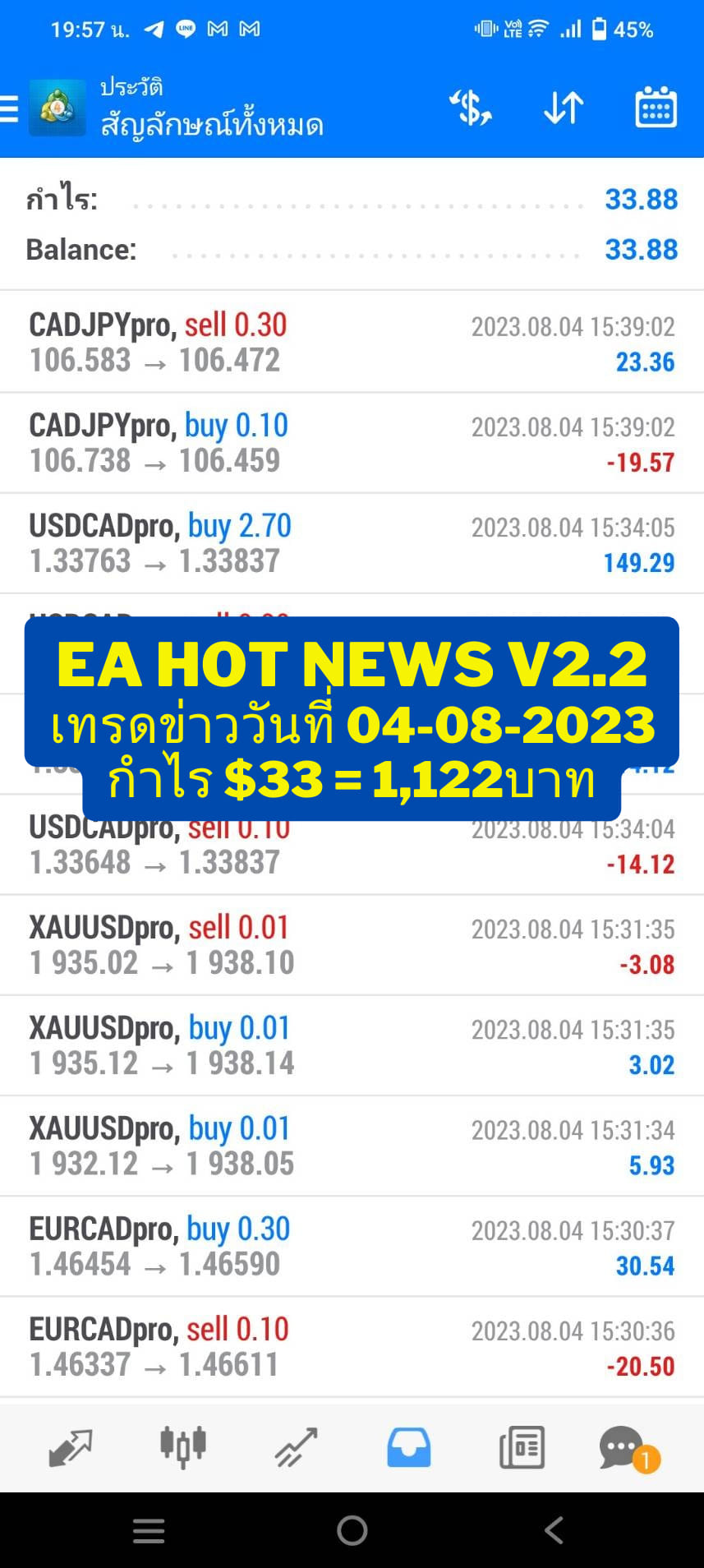Viewport: 704px width, 1568px height.
Task: Select the History inbox tab
Action: point(409,1447)
